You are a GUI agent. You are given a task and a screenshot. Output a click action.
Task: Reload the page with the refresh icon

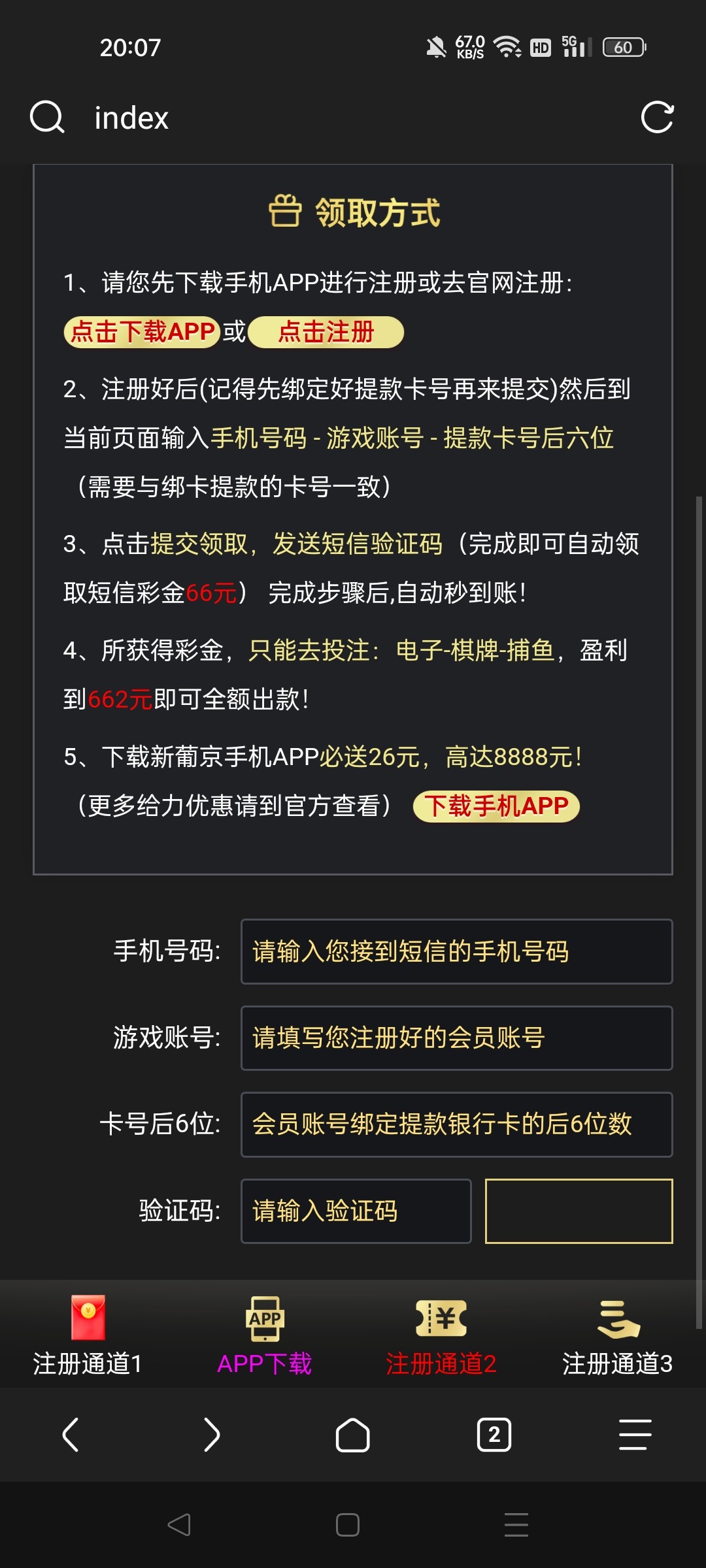657,118
